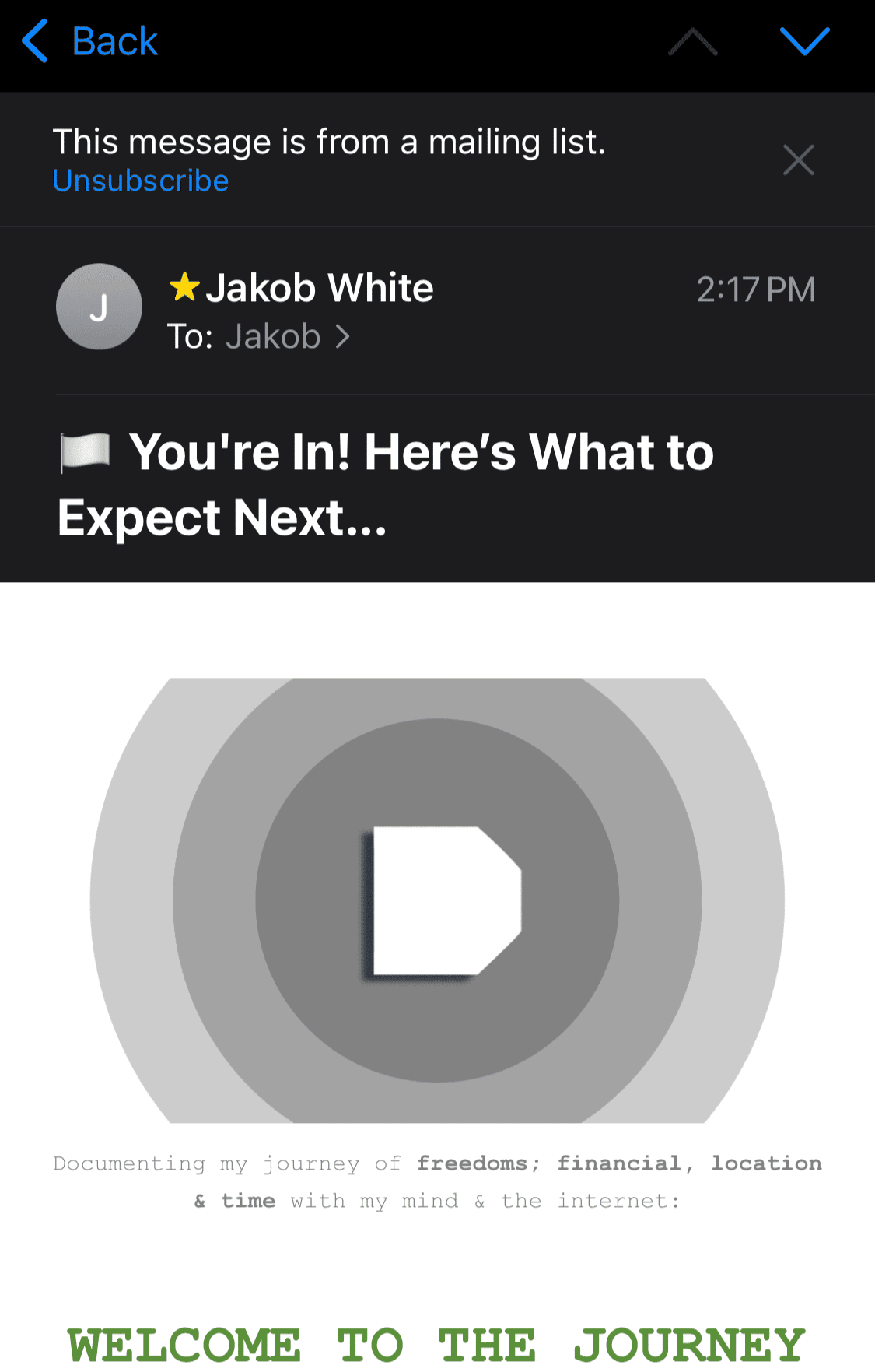This screenshot has height=1372, width=875.
Task: Jump to the next message
Action: tap(804, 41)
